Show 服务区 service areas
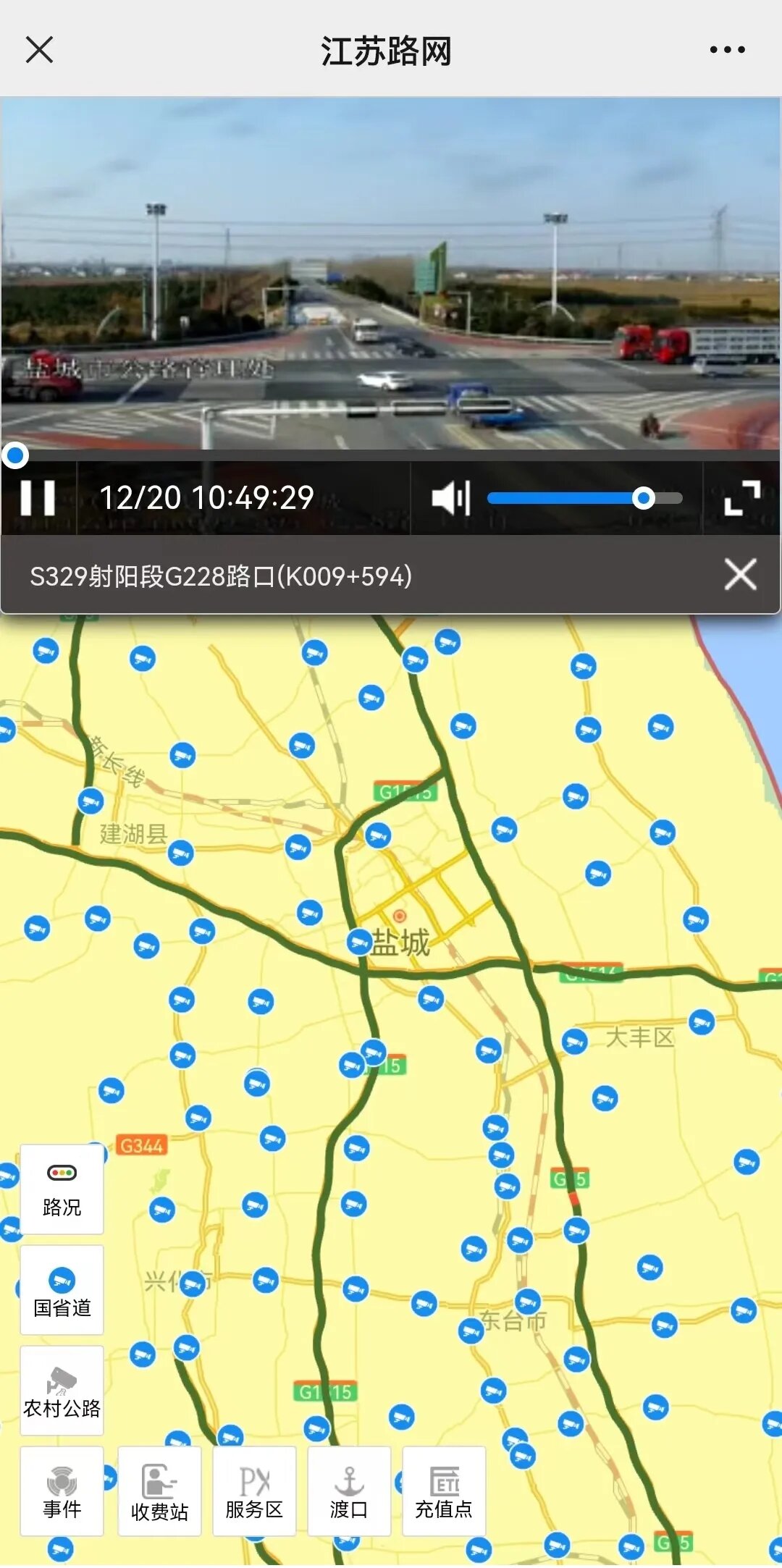 point(254,1491)
